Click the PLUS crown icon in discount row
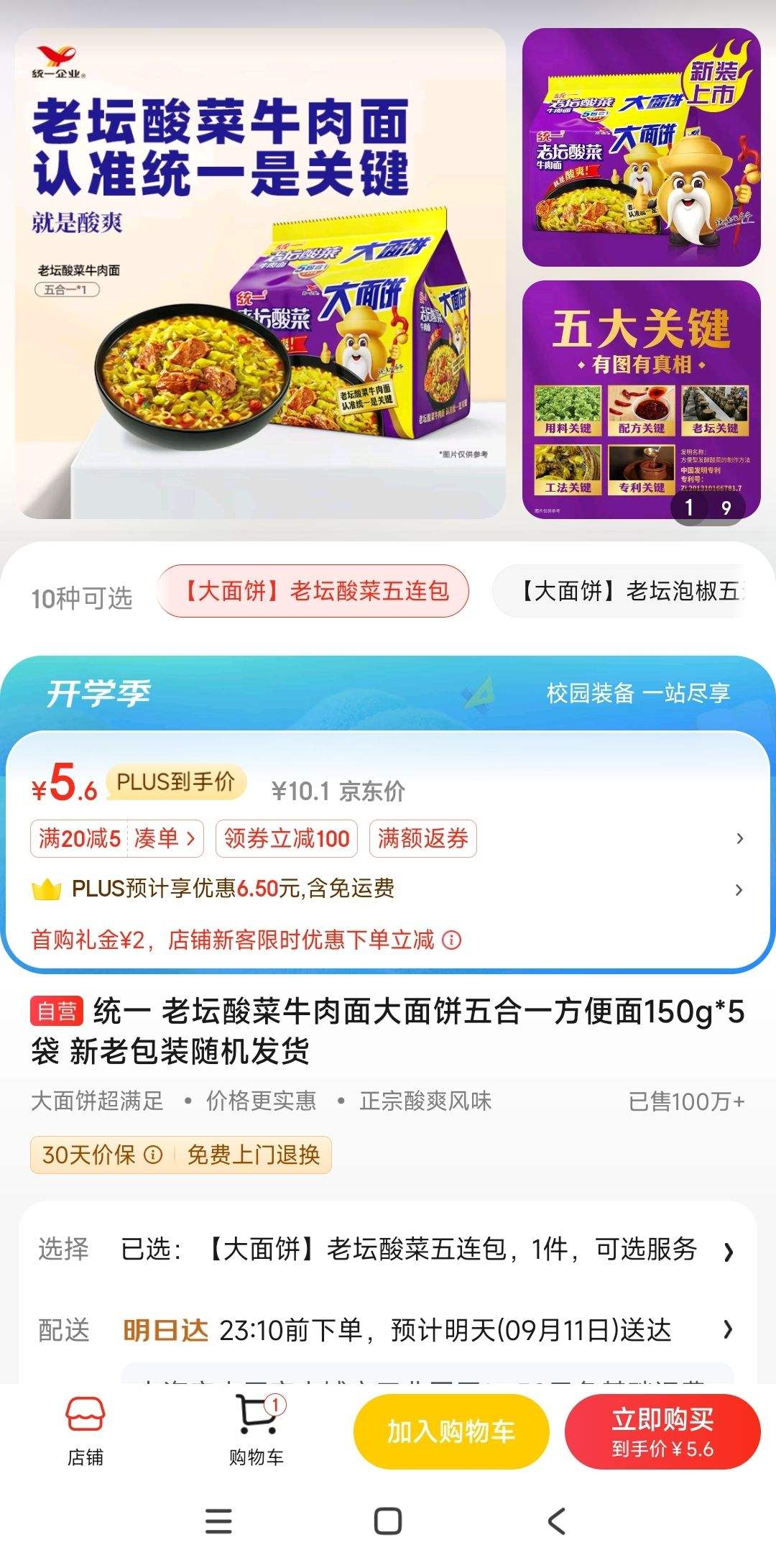Viewport: 776px width, 1568px height. pyautogui.click(x=48, y=889)
